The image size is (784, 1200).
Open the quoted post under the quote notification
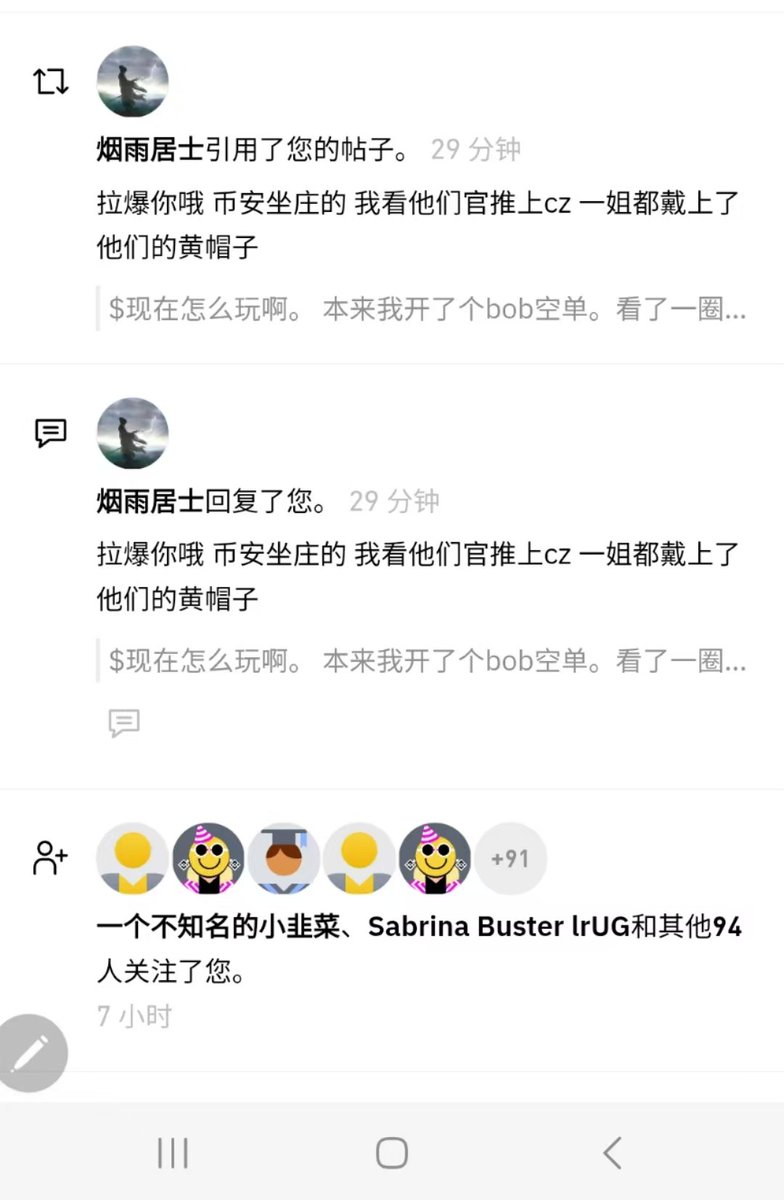(426, 309)
